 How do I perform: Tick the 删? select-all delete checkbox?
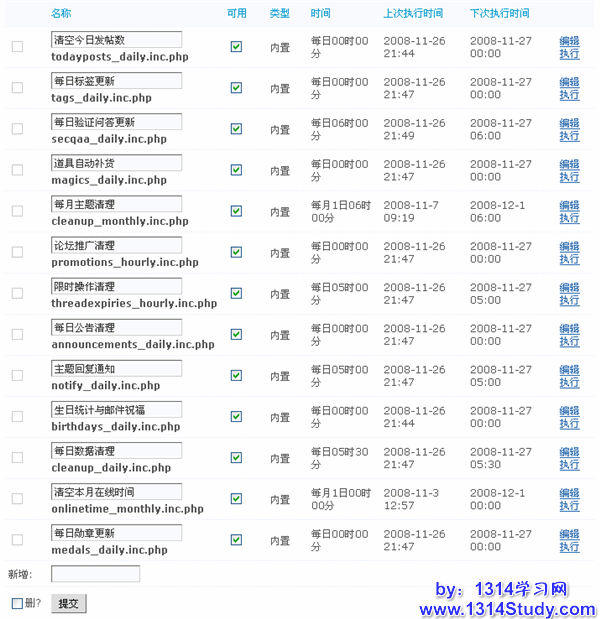17,603
